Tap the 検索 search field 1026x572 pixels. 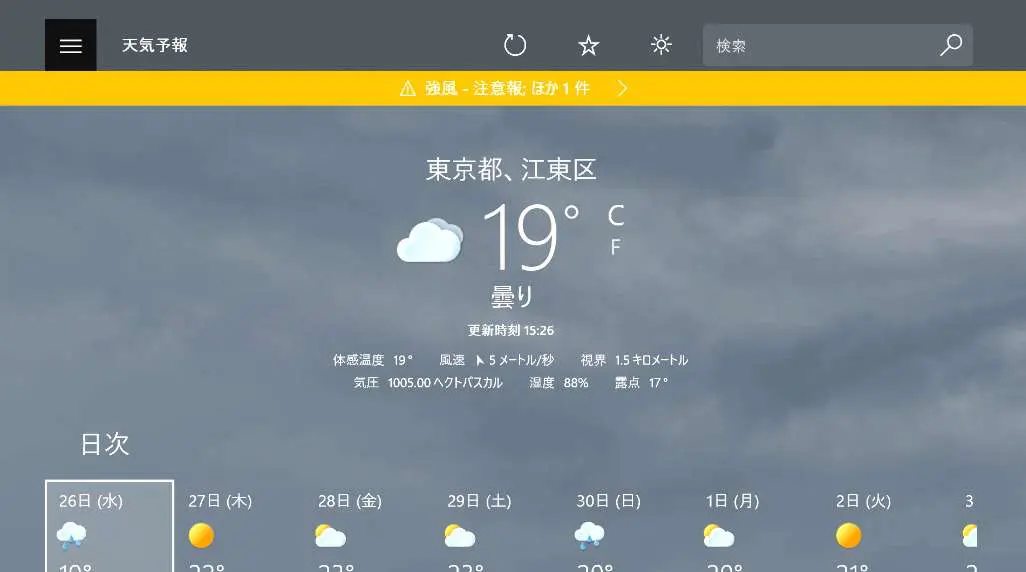pyautogui.click(x=820, y=45)
